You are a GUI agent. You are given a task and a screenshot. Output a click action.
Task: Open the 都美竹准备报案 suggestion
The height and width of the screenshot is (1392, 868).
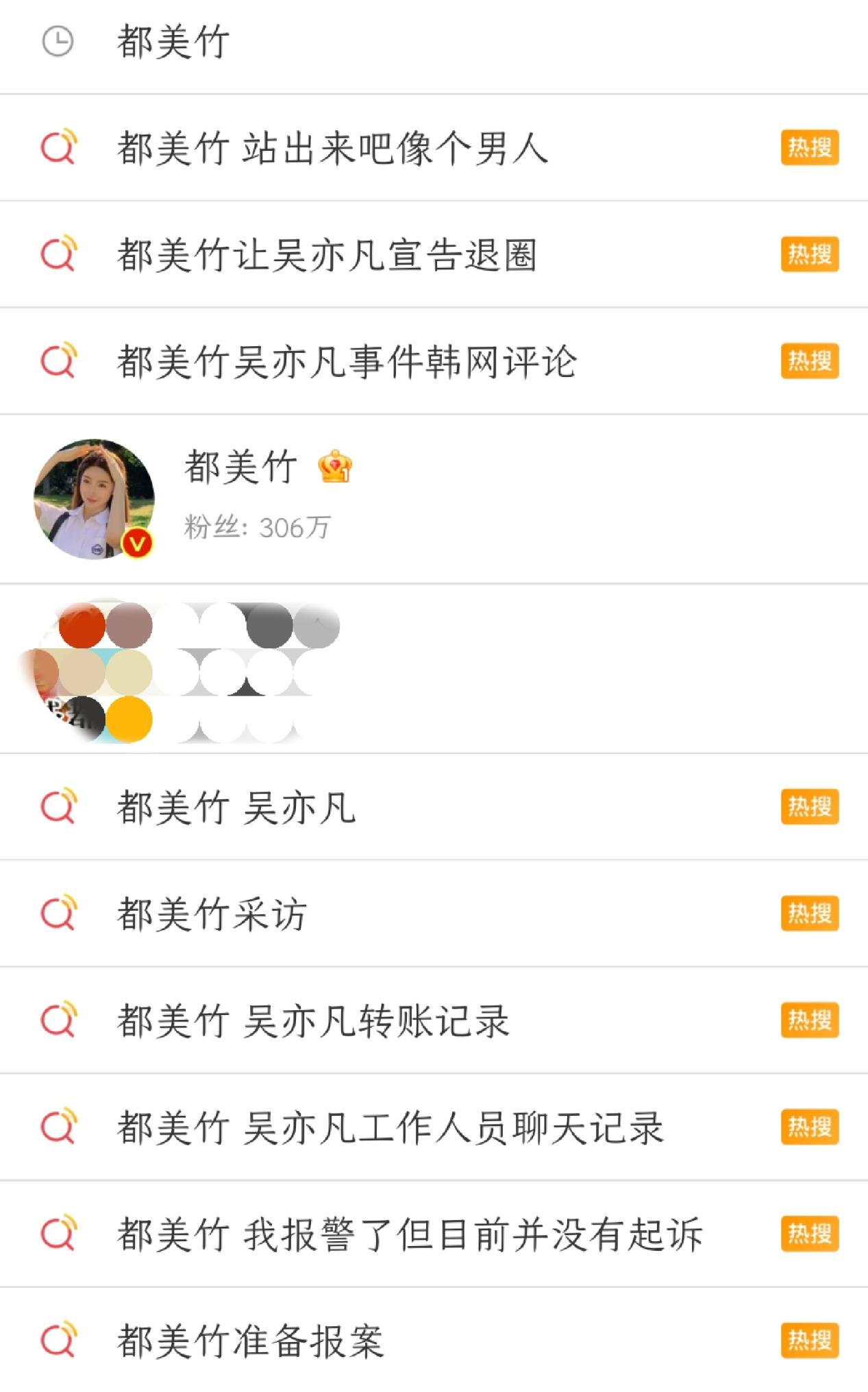(x=434, y=1341)
